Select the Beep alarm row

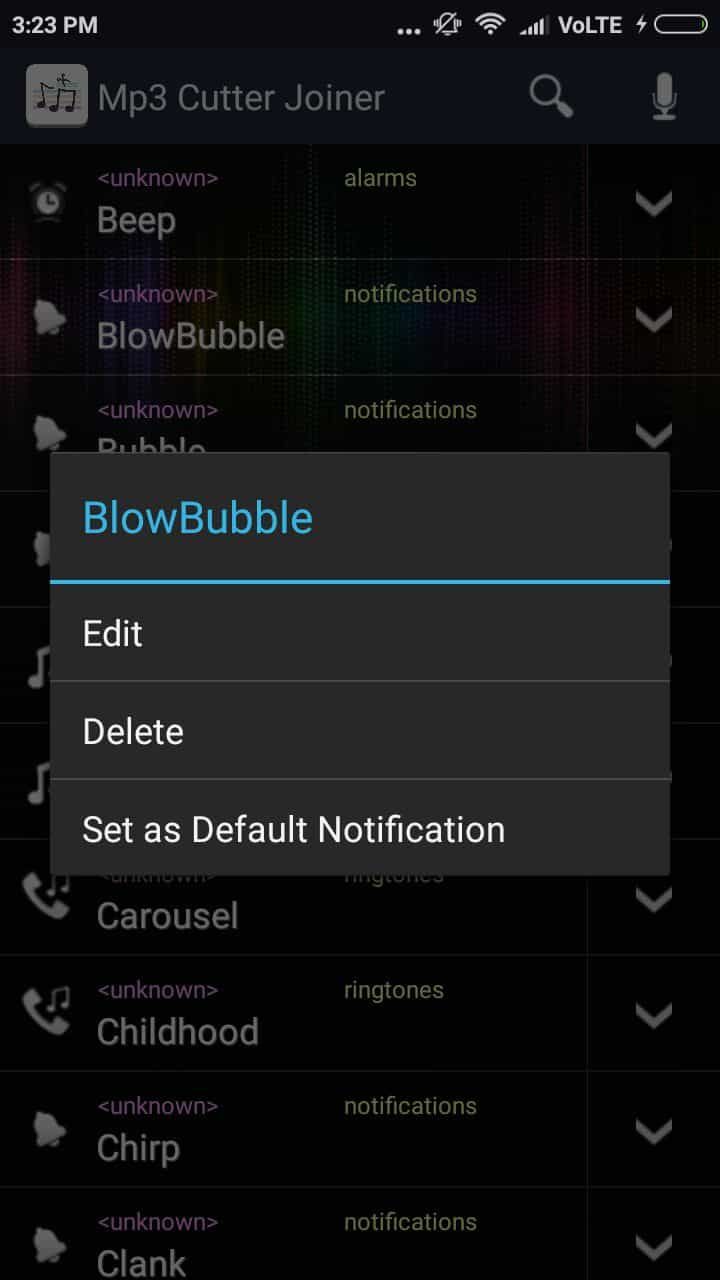(x=294, y=202)
